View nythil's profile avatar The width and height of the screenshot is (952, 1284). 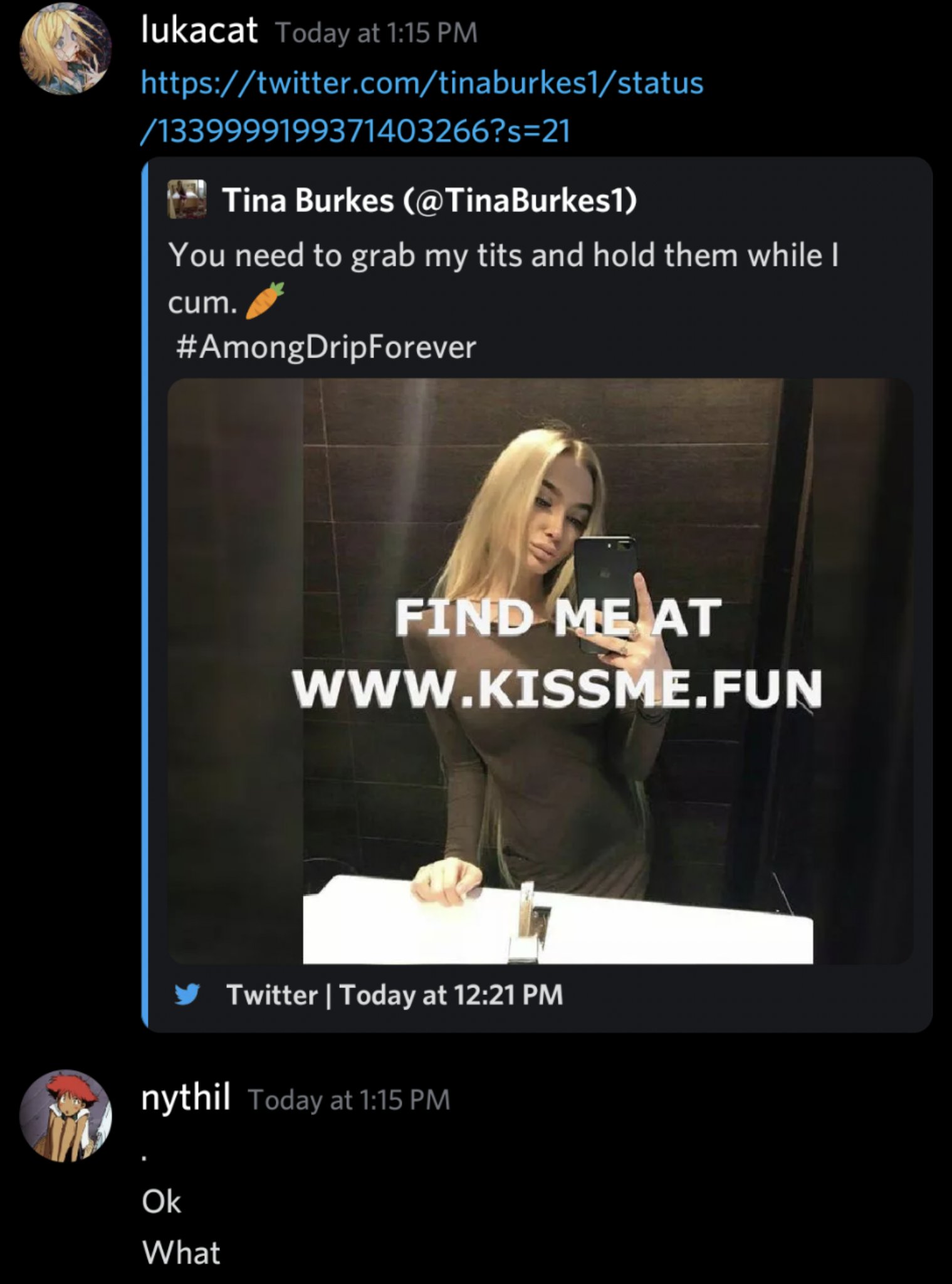click(x=66, y=1115)
